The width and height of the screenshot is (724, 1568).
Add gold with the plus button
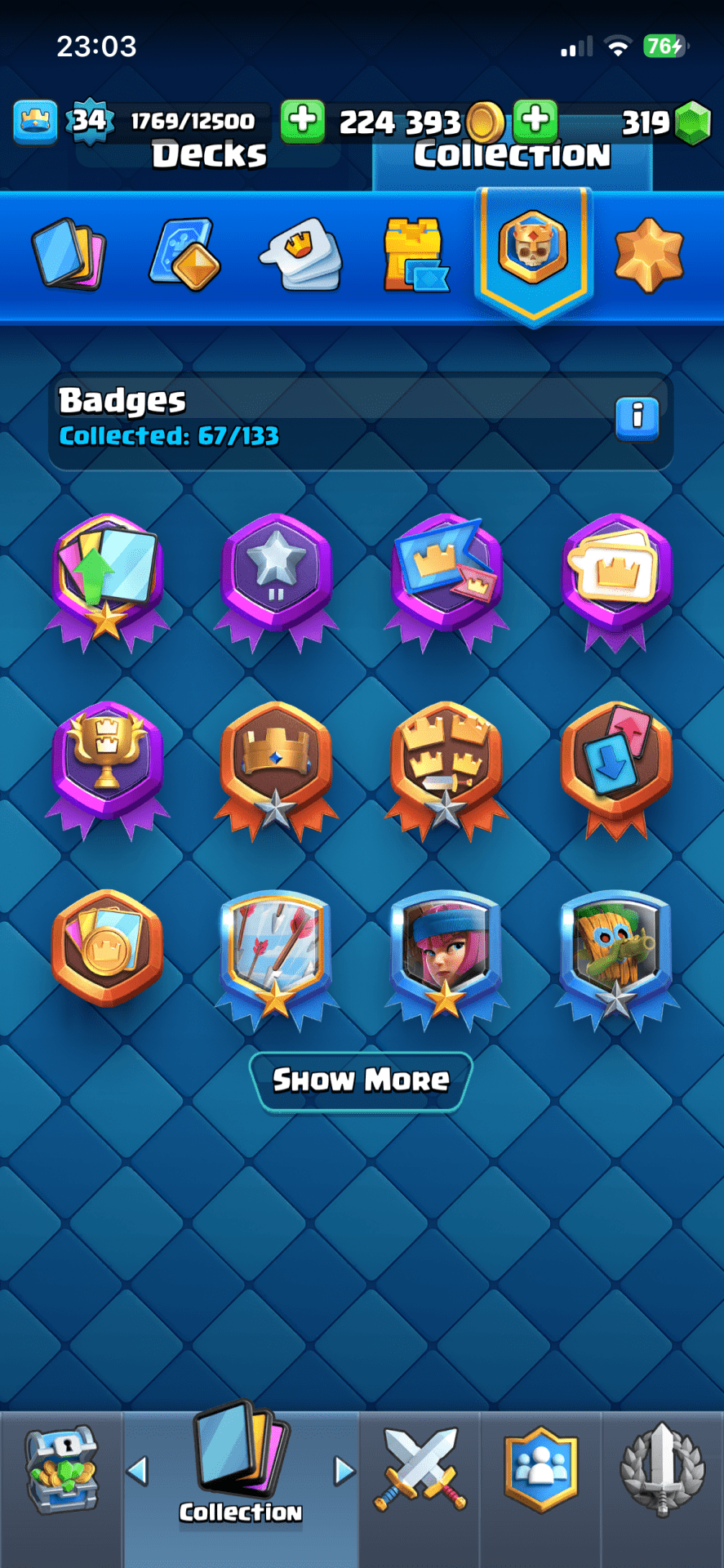[302, 121]
